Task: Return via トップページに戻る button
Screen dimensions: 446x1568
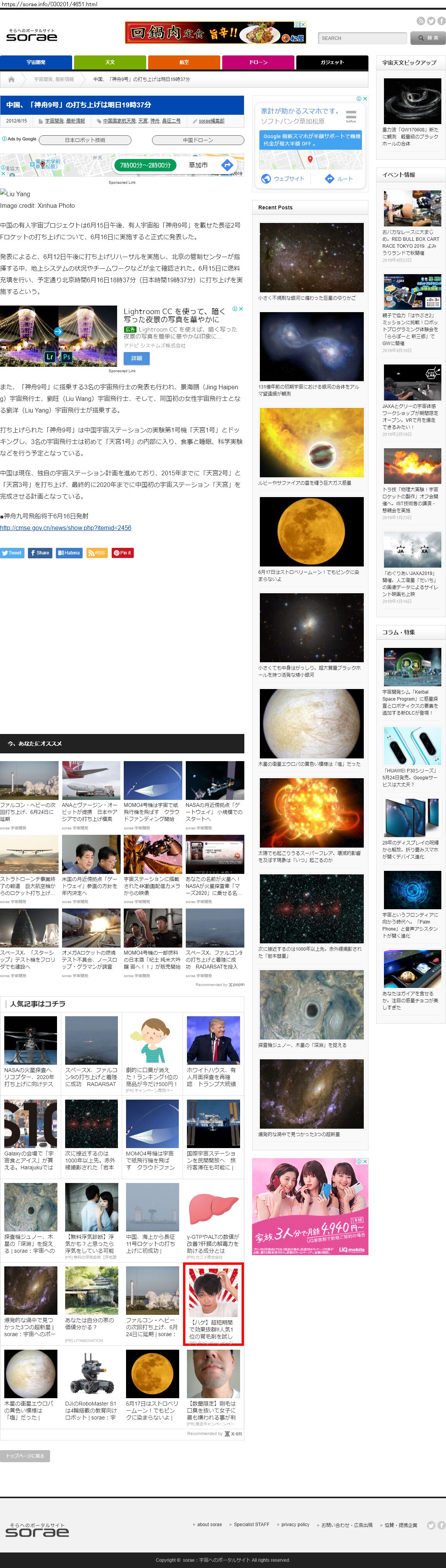Action: point(25,1456)
